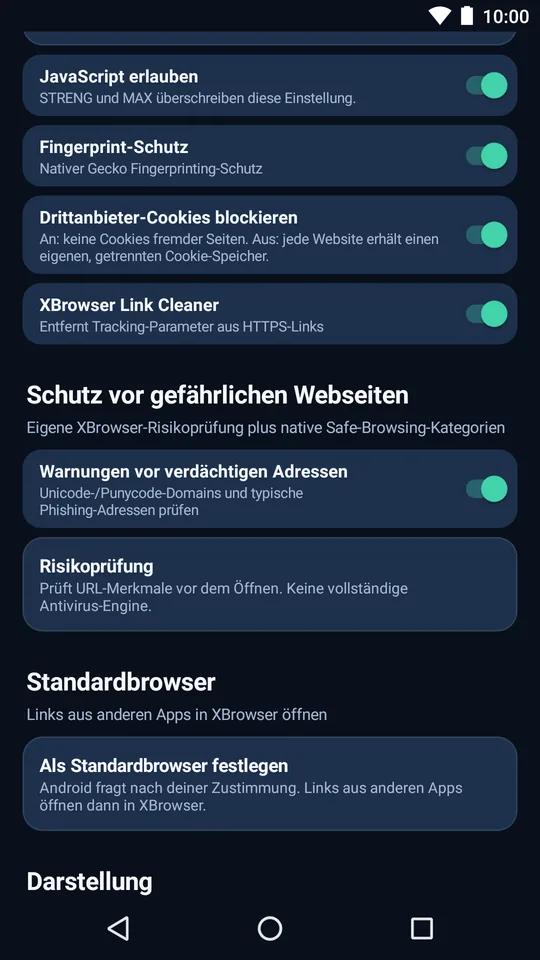Open the Risikoprüfung card
Image resolution: width=540 pixels, height=960 pixels.
(x=270, y=584)
